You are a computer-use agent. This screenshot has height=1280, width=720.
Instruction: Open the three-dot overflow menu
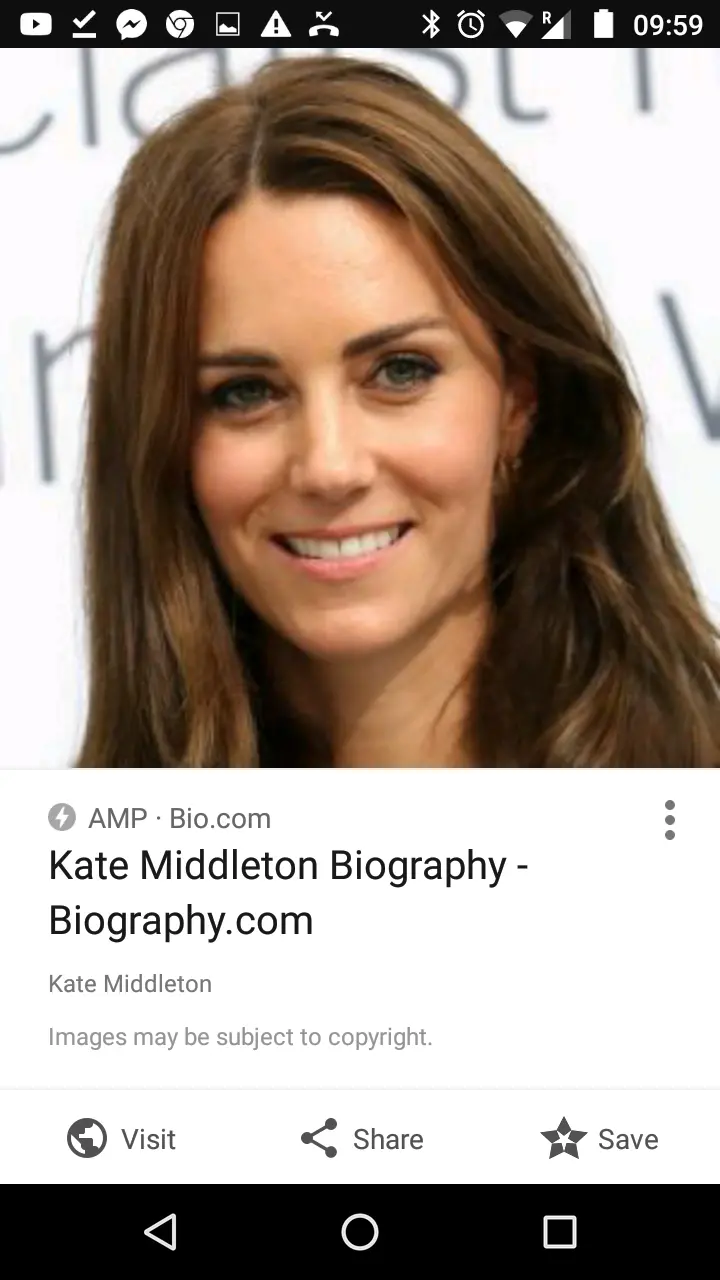[669, 820]
